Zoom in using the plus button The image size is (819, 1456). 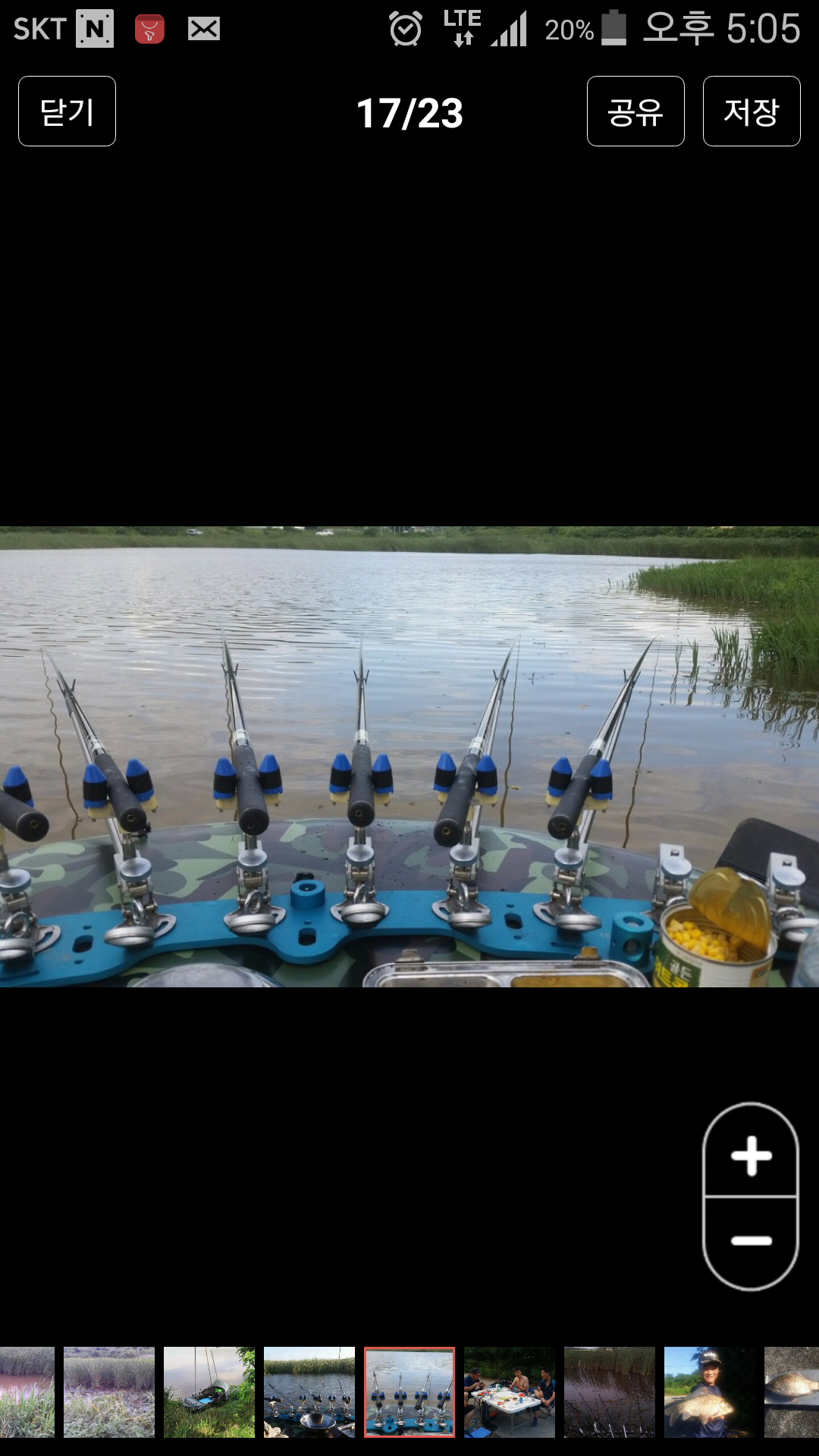tap(751, 1154)
